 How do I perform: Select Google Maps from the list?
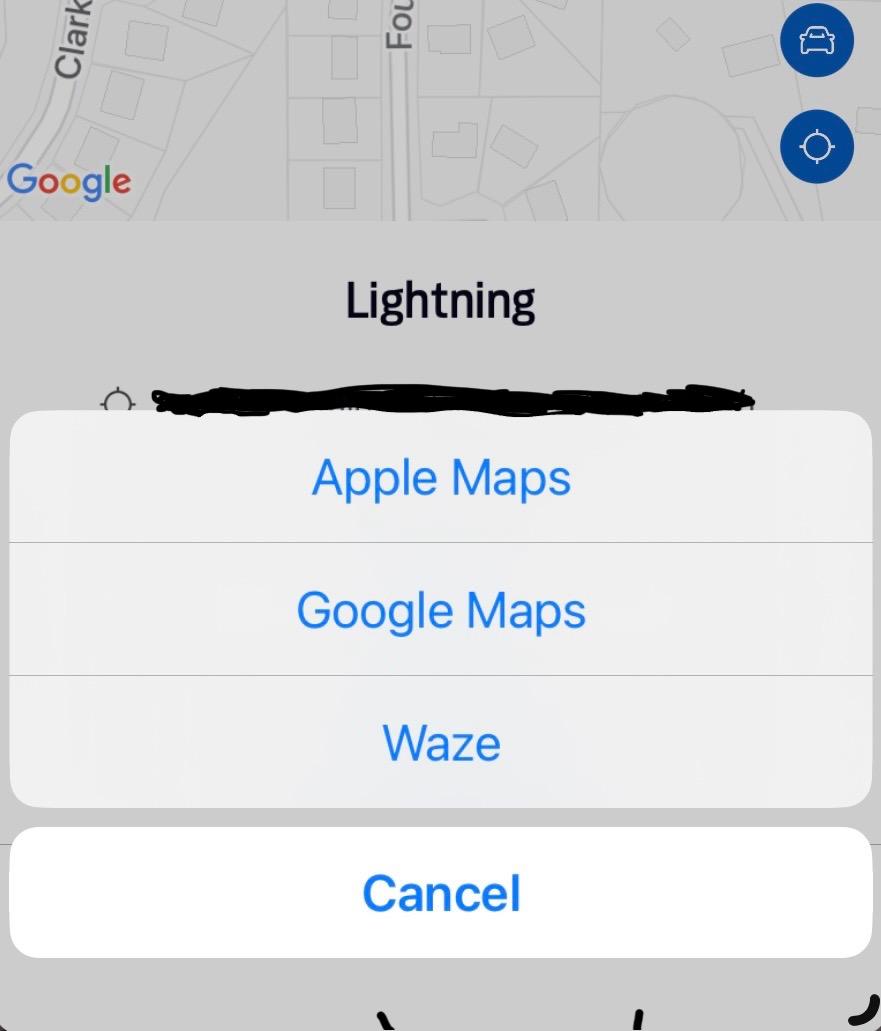441,610
